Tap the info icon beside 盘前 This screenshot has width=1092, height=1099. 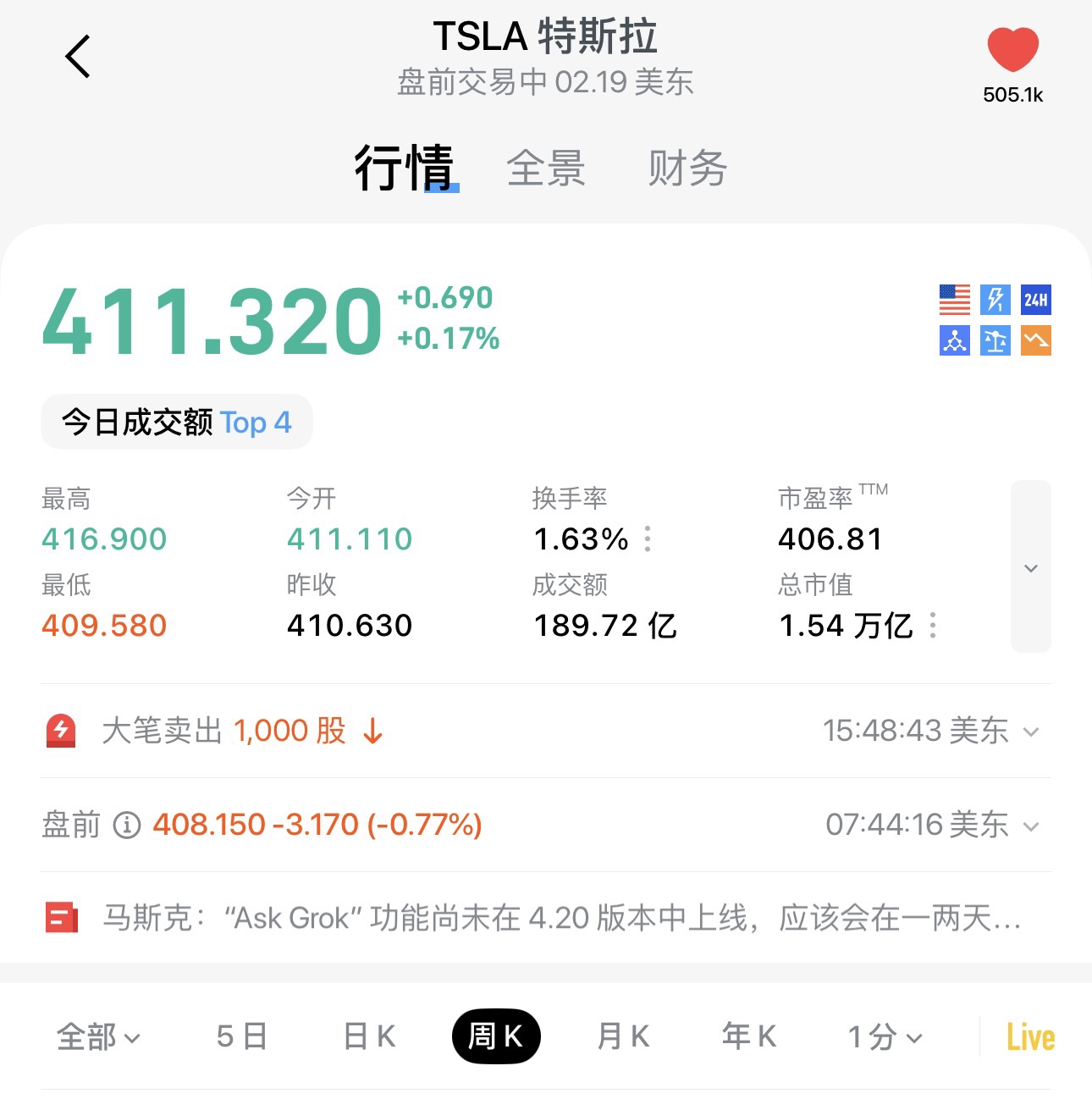click(x=127, y=825)
